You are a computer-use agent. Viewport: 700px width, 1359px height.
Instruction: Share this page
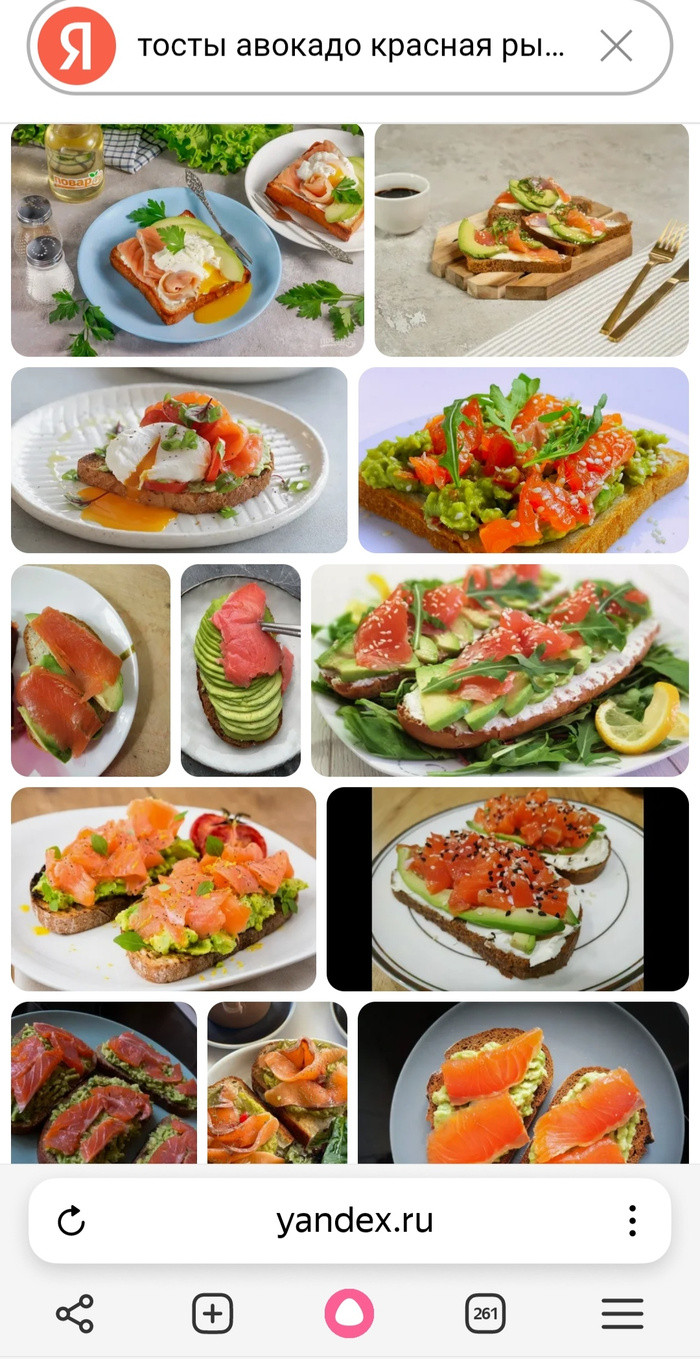[x=75, y=1313]
